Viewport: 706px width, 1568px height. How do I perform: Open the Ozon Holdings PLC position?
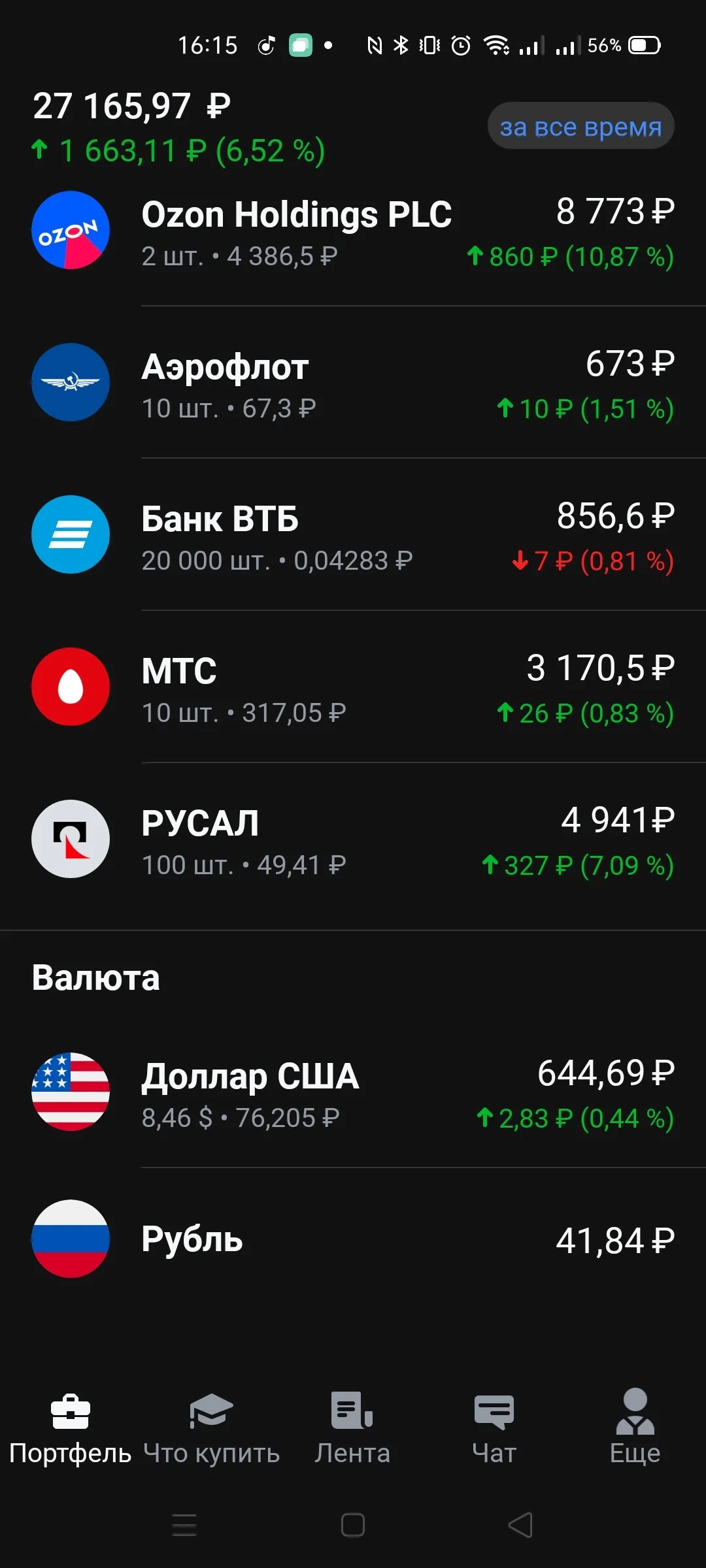click(353, 231)
